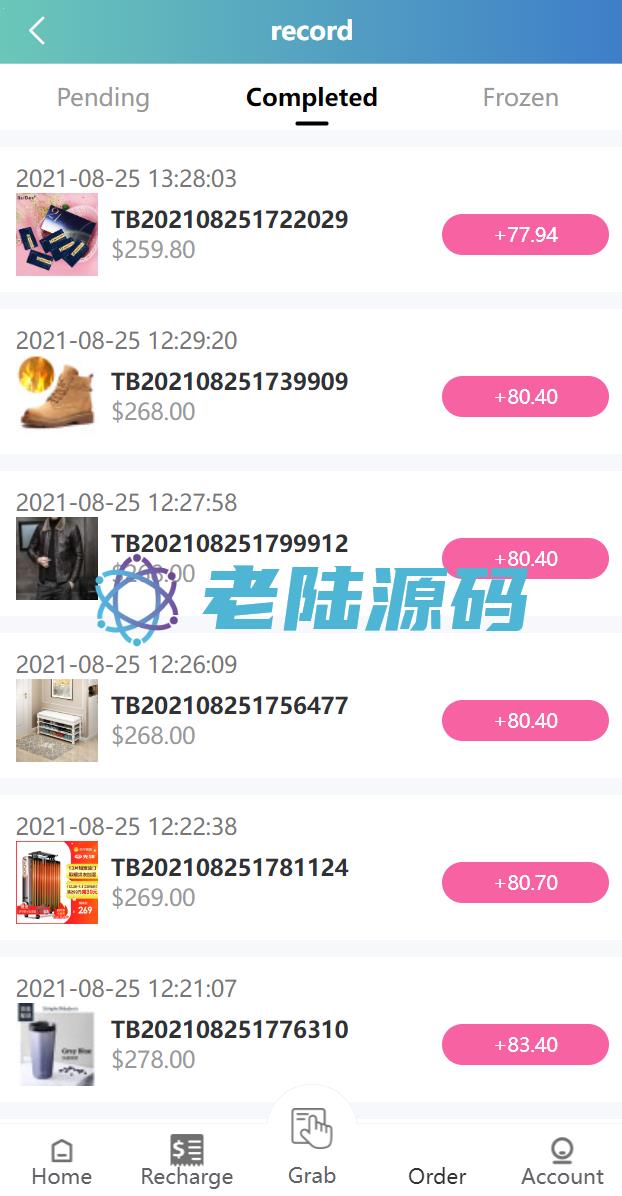Image resolution: width=622 pixels, height=1196 pixels.
Task: Select the Completed tab
Action: point(311,98)
